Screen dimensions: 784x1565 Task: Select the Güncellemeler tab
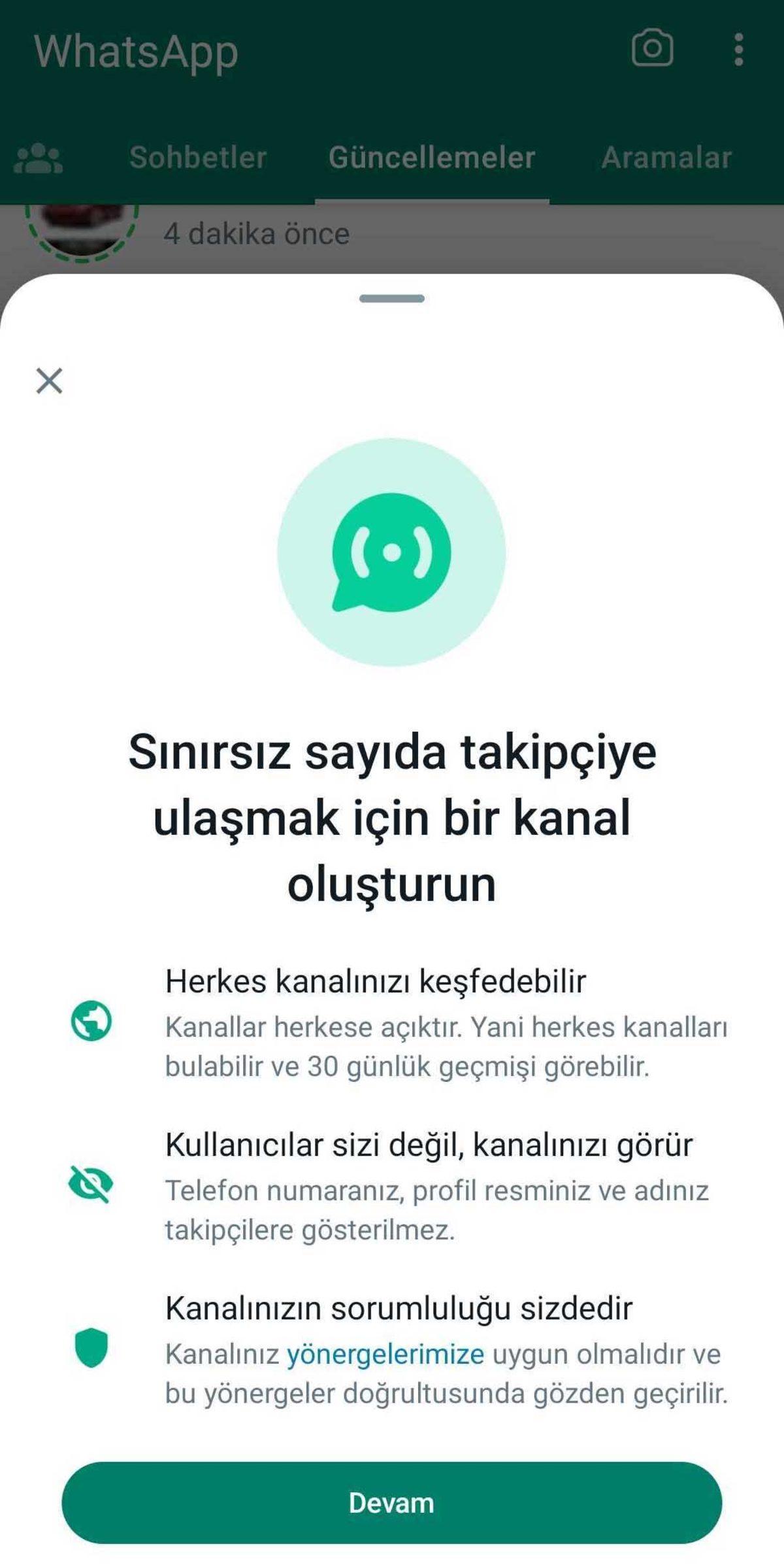433,157
